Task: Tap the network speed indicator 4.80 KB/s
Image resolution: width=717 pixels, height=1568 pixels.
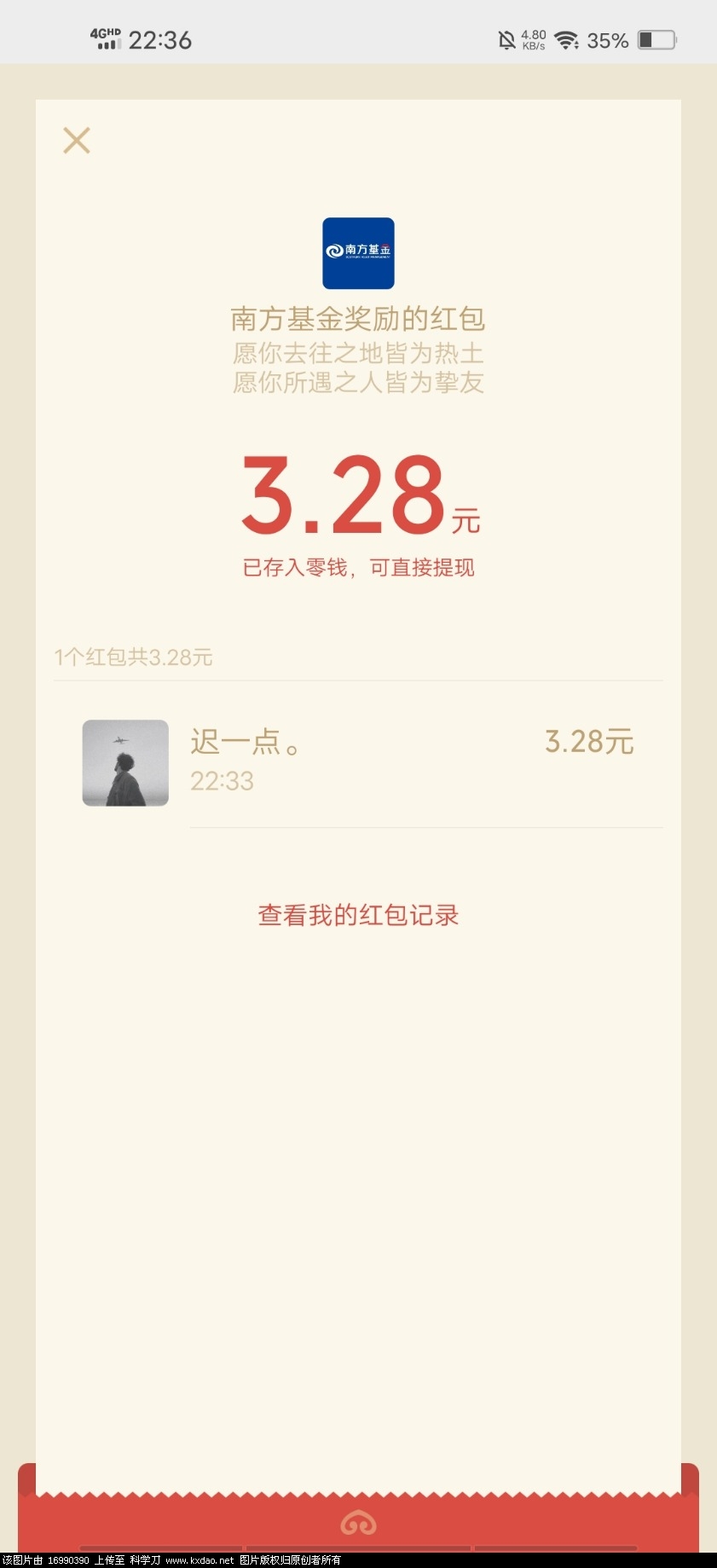Action: [x=533, y=39]
